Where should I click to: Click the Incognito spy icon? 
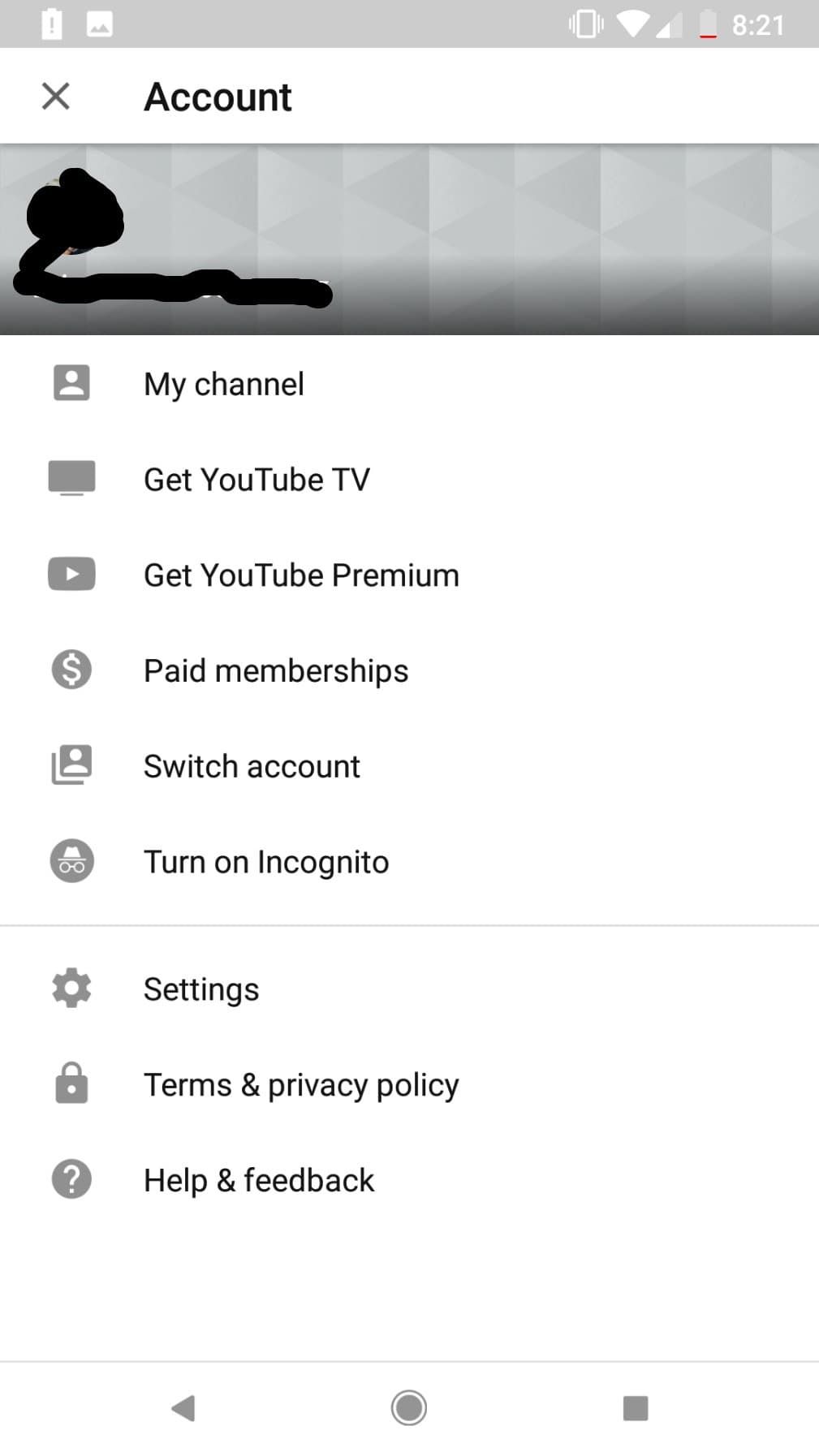tap(71, 860)
